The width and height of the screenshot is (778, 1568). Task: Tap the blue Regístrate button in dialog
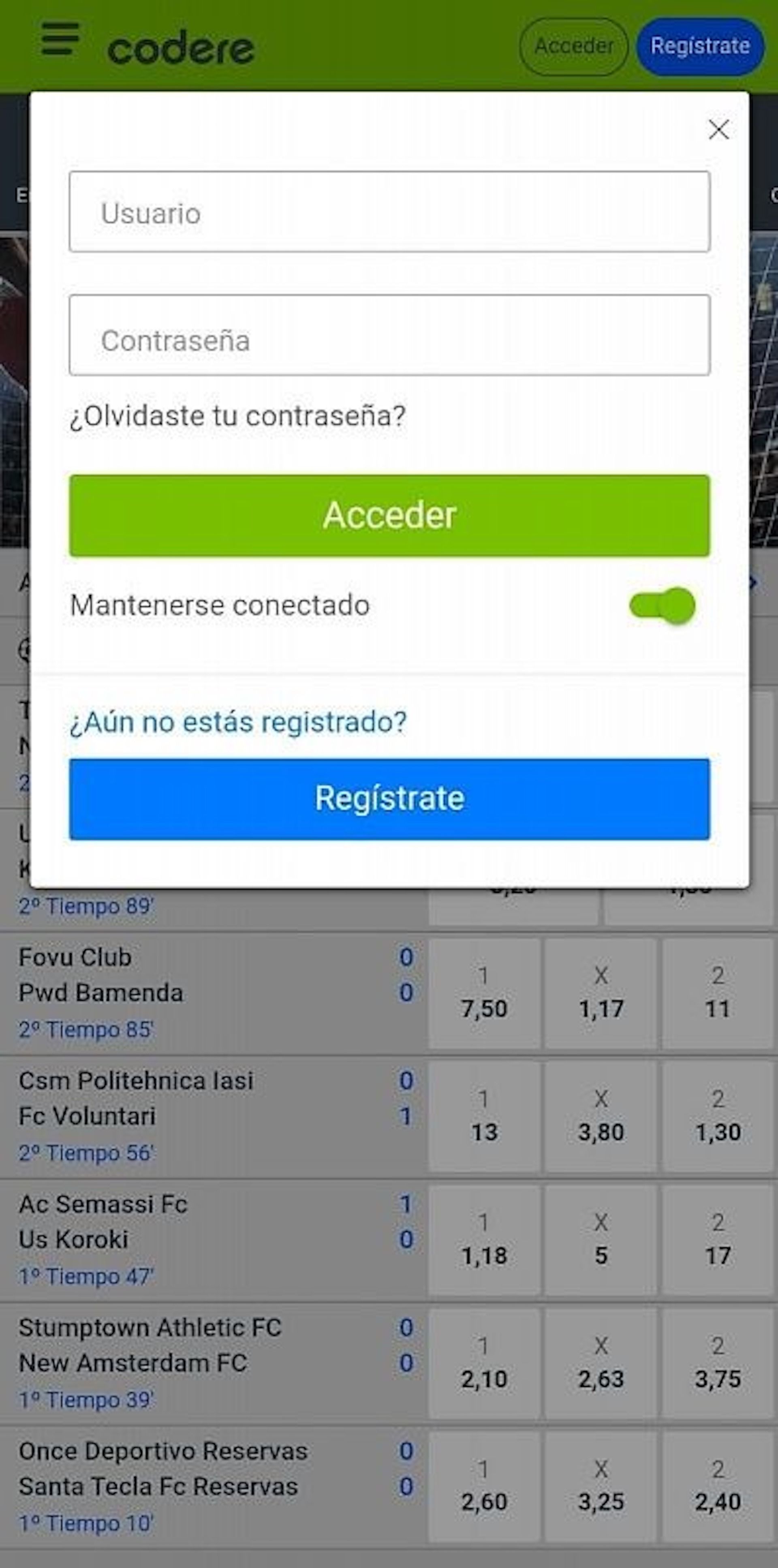[389, 799]
